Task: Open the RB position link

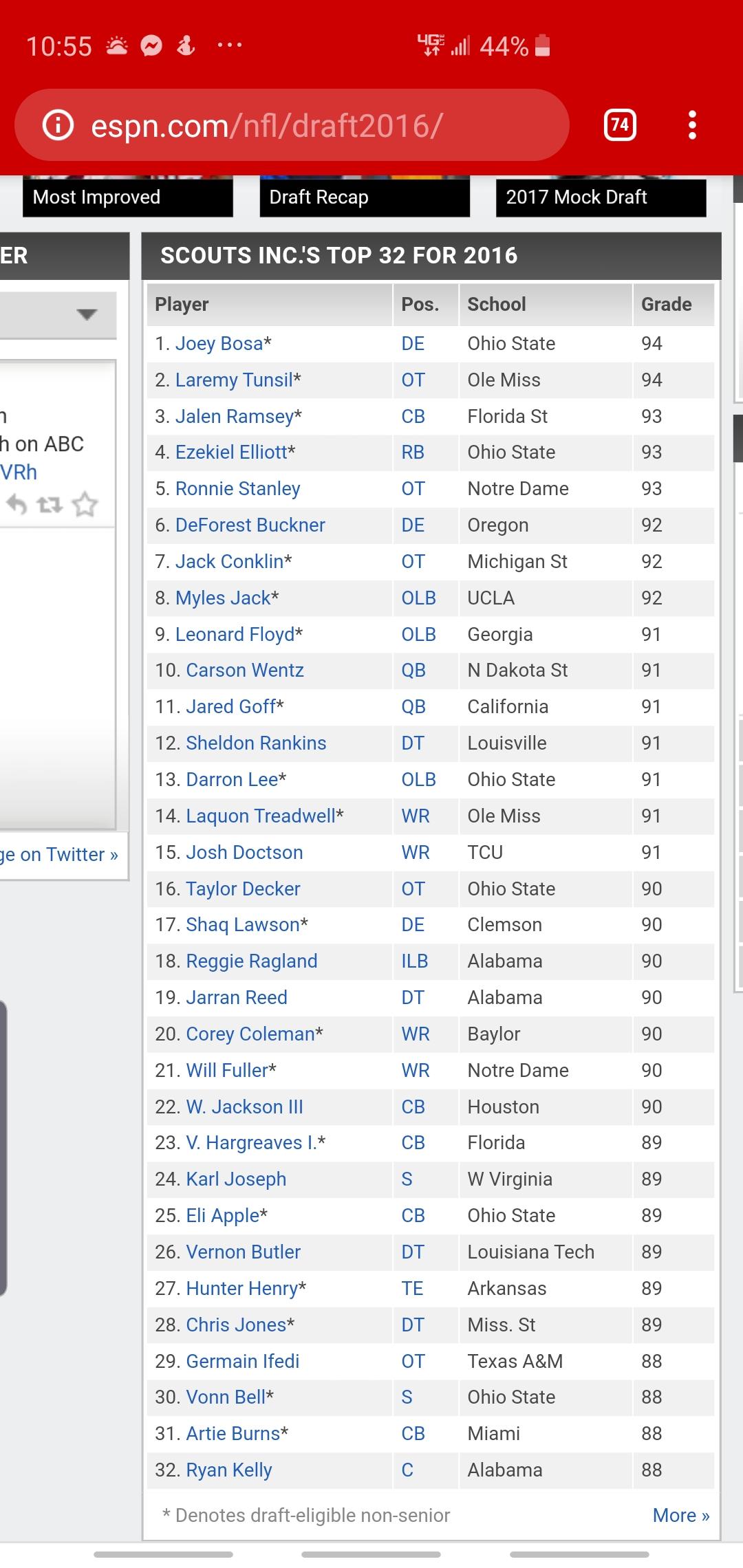Action: tap(413, 452)
